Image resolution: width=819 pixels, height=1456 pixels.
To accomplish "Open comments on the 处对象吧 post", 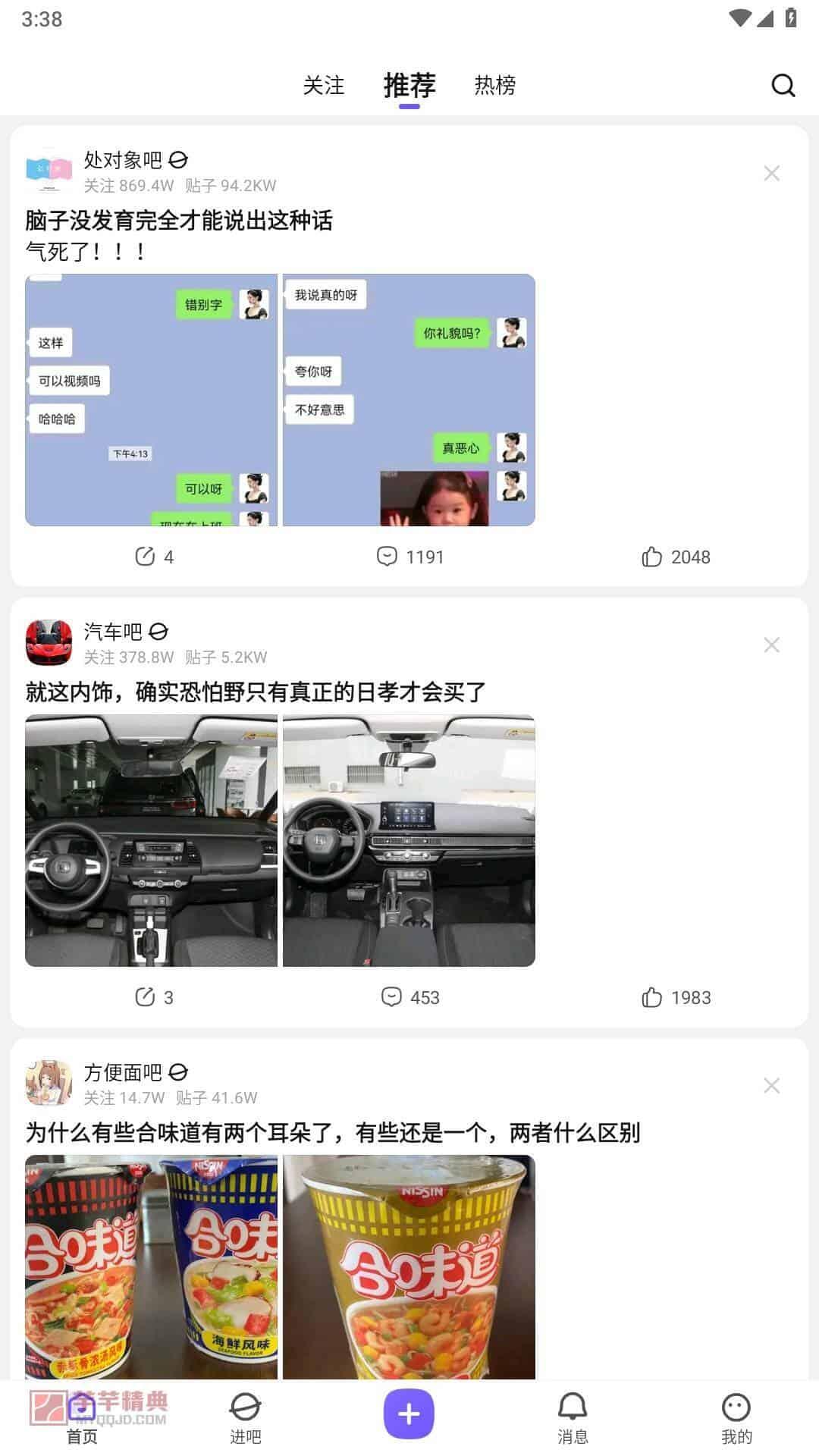I will click(410, 557).
